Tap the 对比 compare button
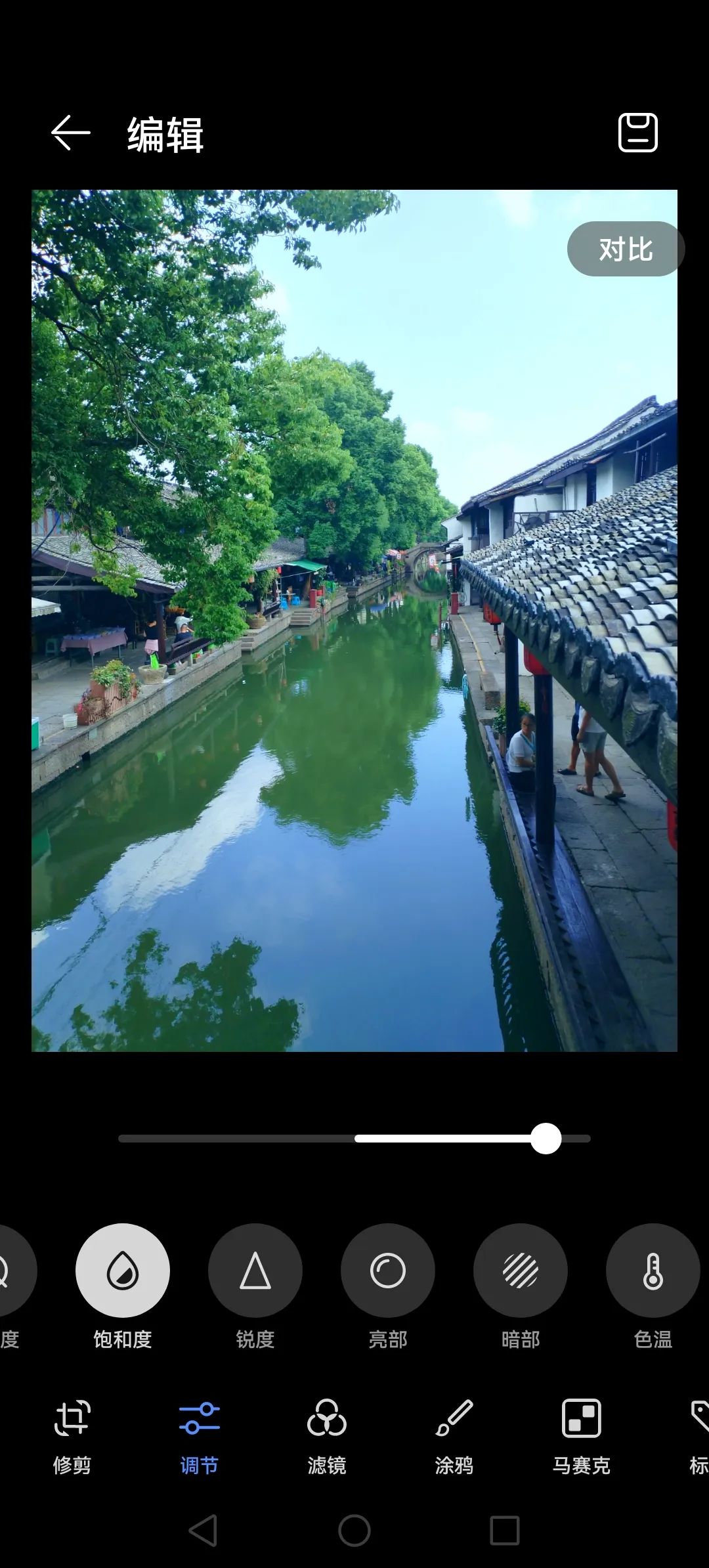 pos(626,249)
